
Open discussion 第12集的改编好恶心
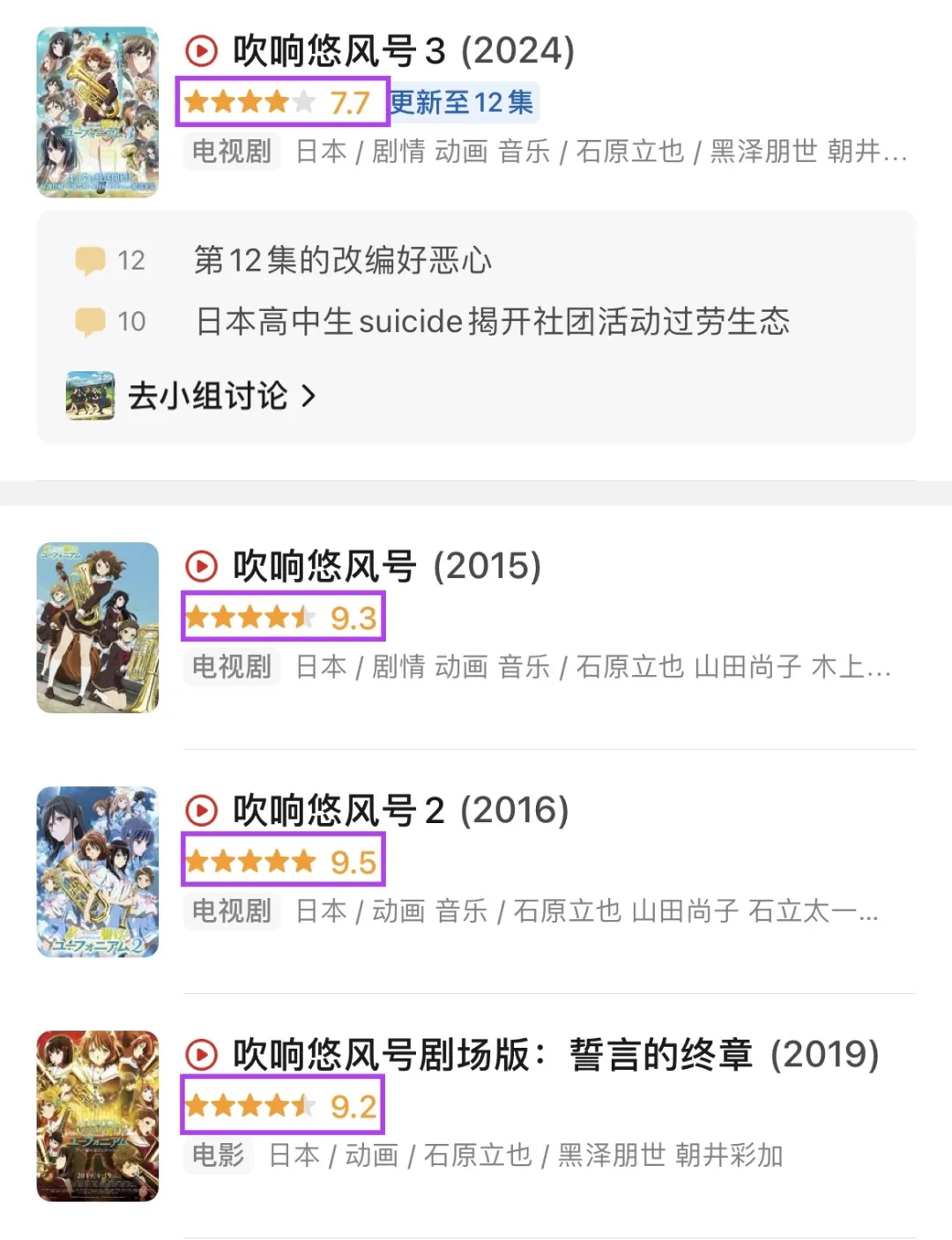click(x=342, y=260)
